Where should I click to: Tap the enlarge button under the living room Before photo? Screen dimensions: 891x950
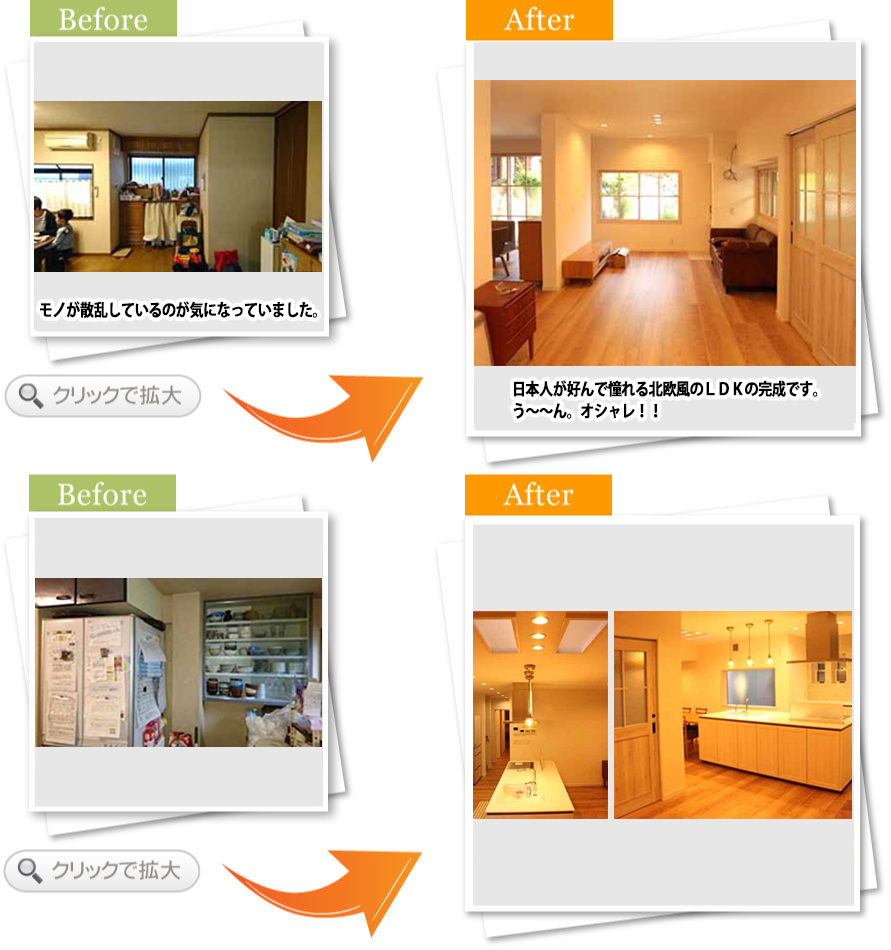103,396
